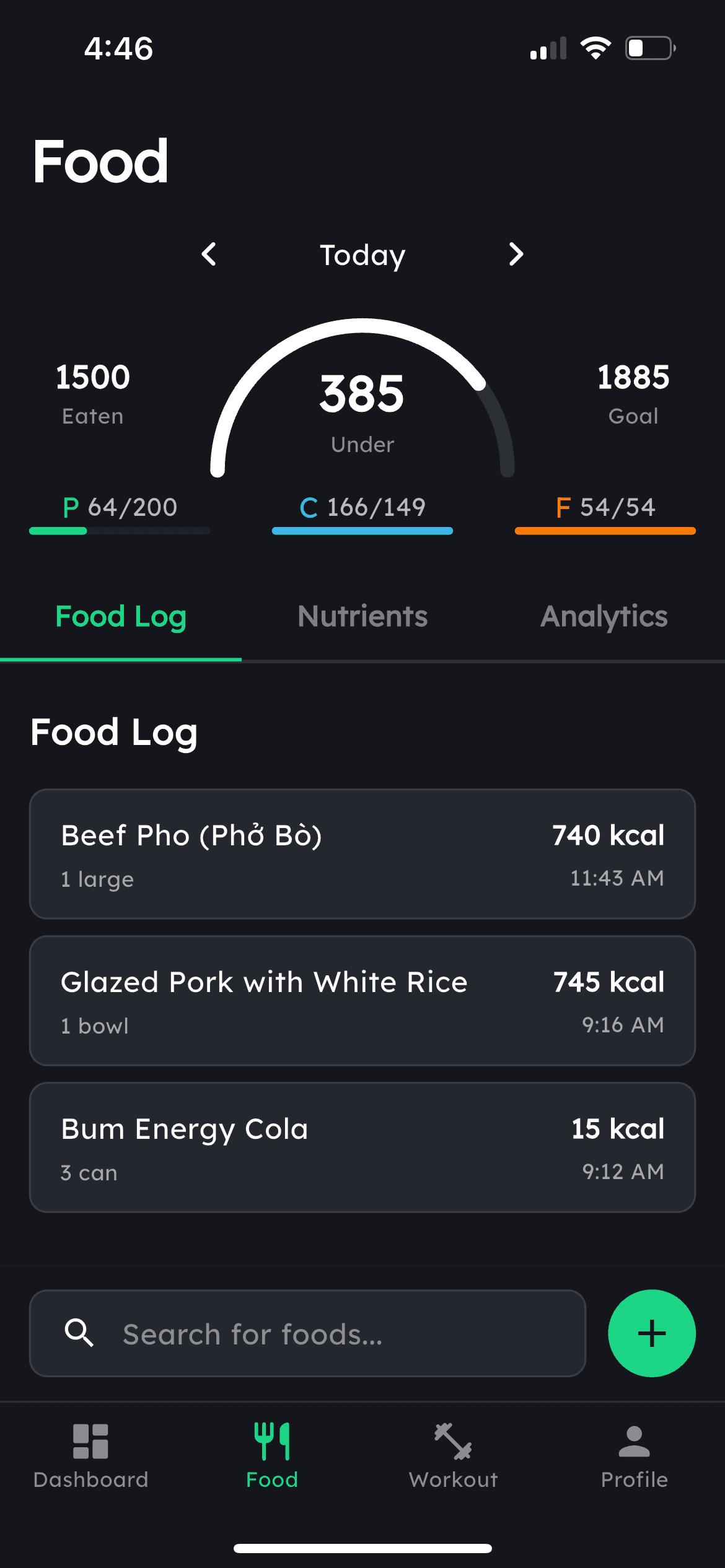Click the Search for foods input field
This screenshot has height=1568, width=725.
point(308,1333)
